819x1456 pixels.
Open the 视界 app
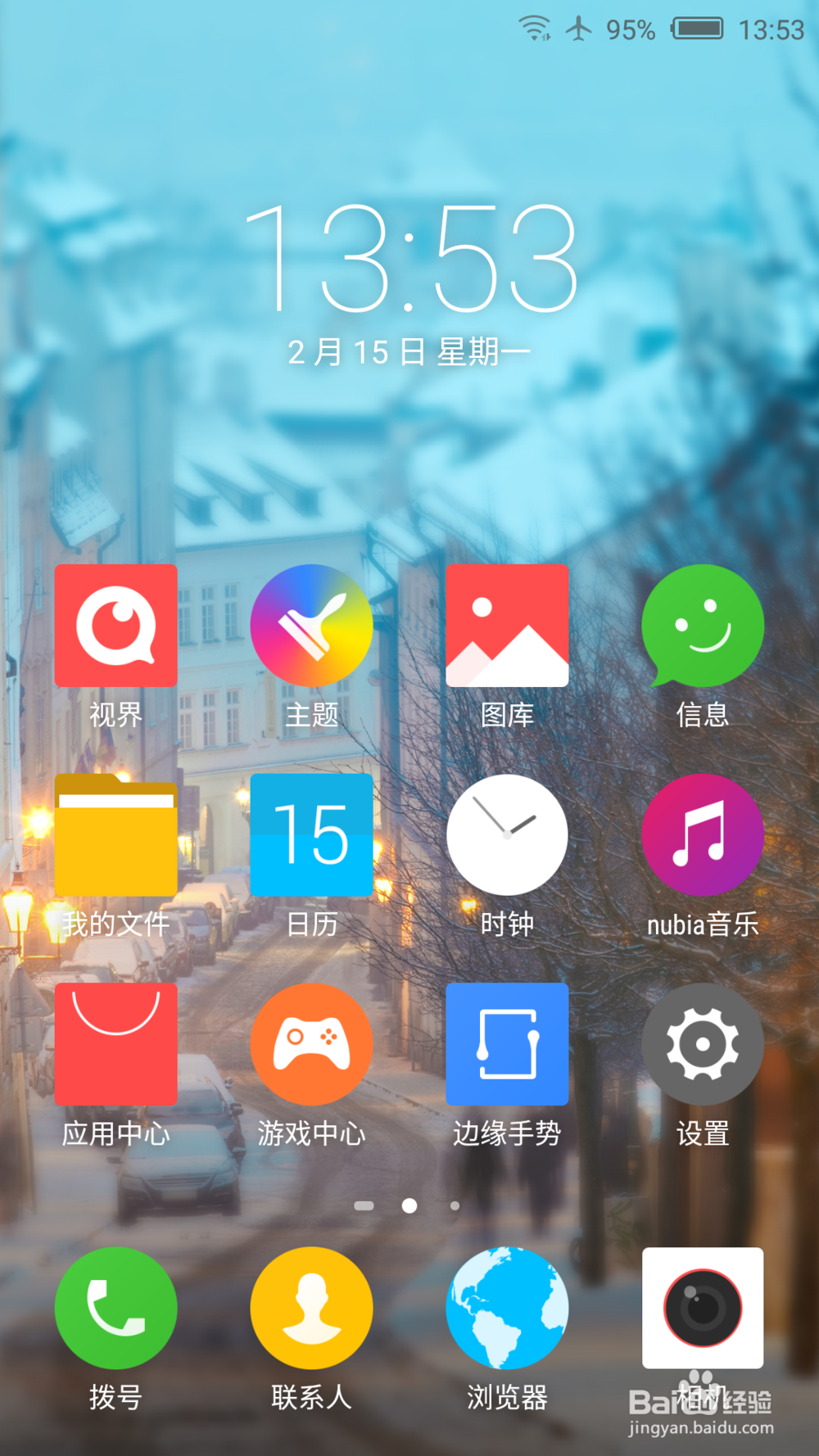click(115, 625)
